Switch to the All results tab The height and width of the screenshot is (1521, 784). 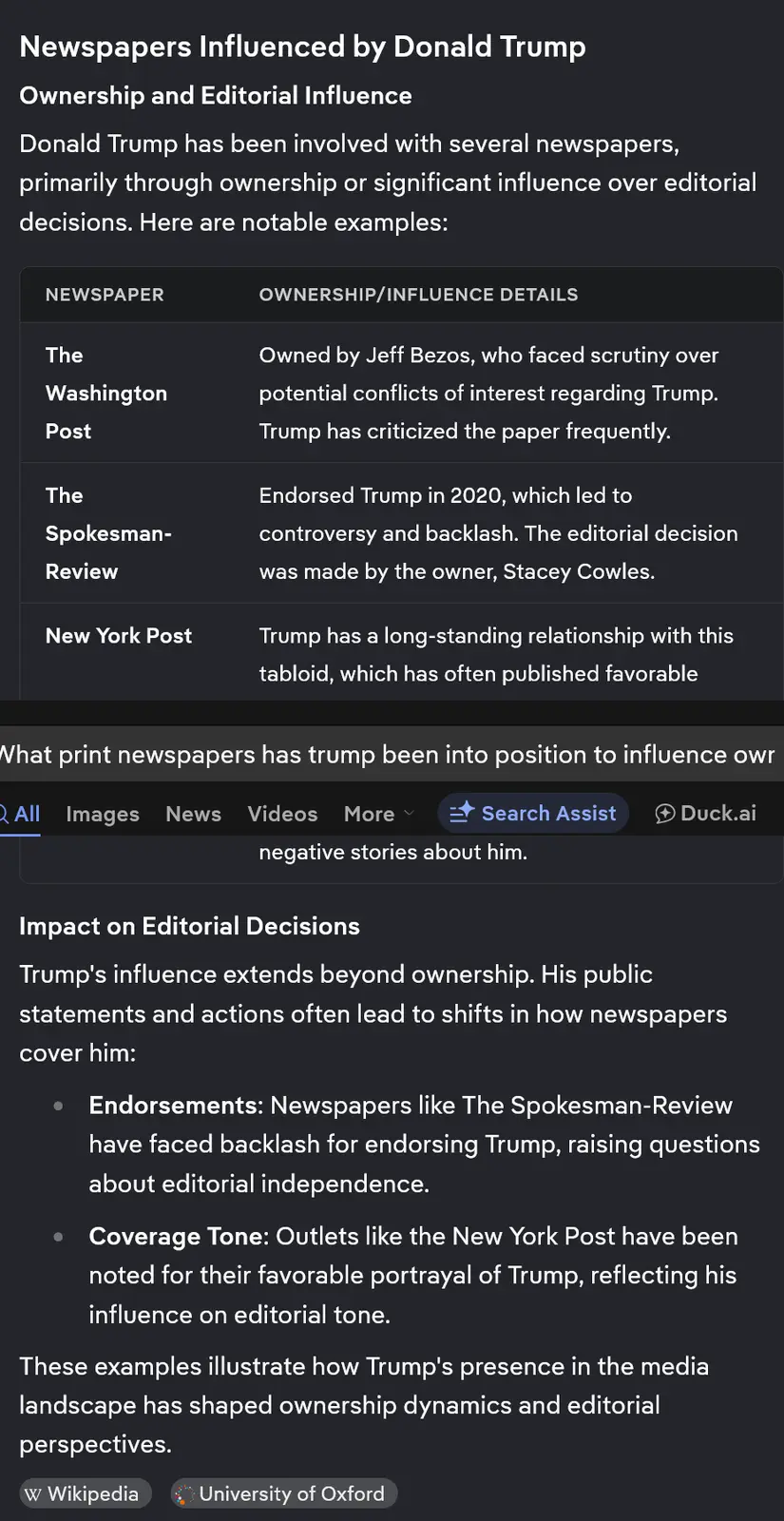[x=25, y=814]
